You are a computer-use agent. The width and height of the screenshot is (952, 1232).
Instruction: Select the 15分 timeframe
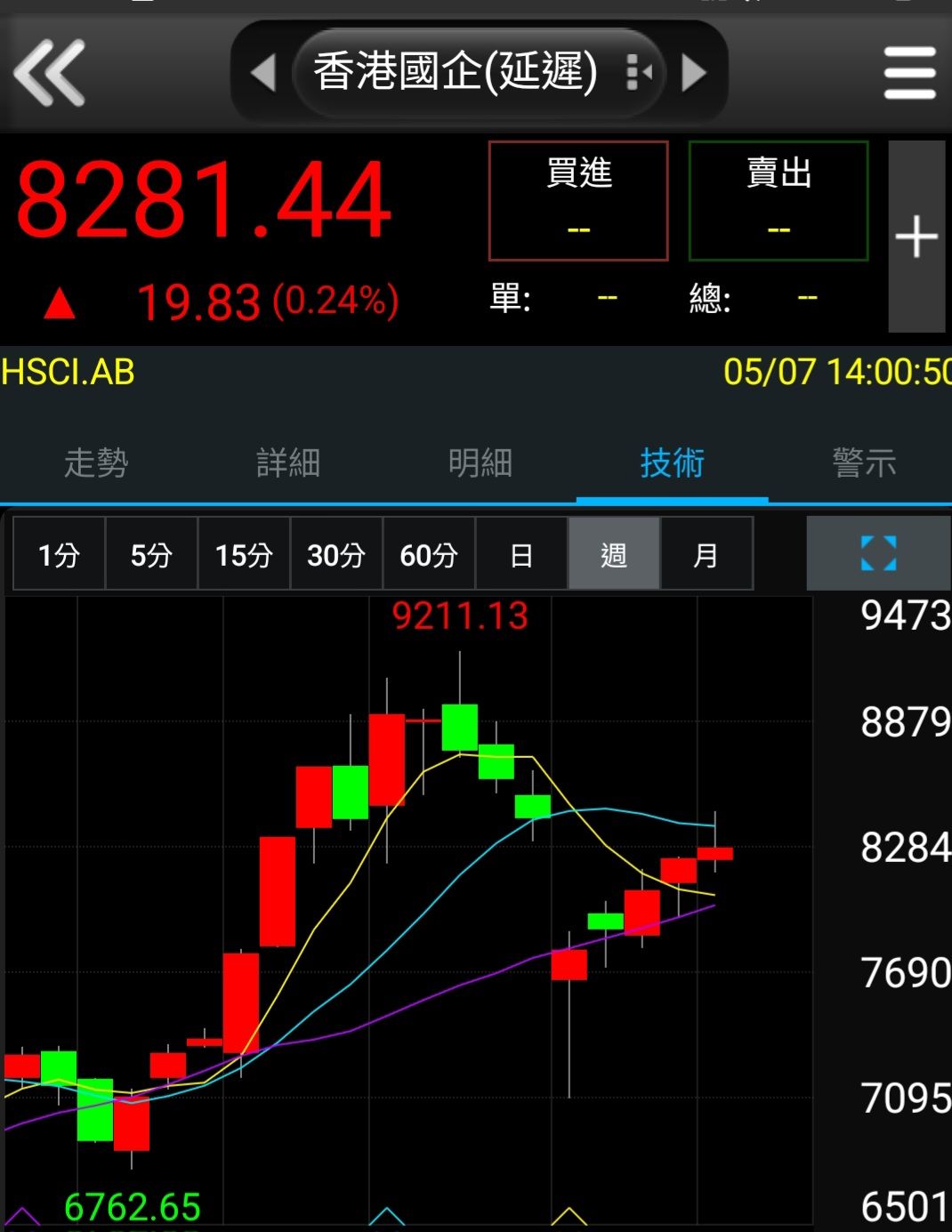click(243, 553)
